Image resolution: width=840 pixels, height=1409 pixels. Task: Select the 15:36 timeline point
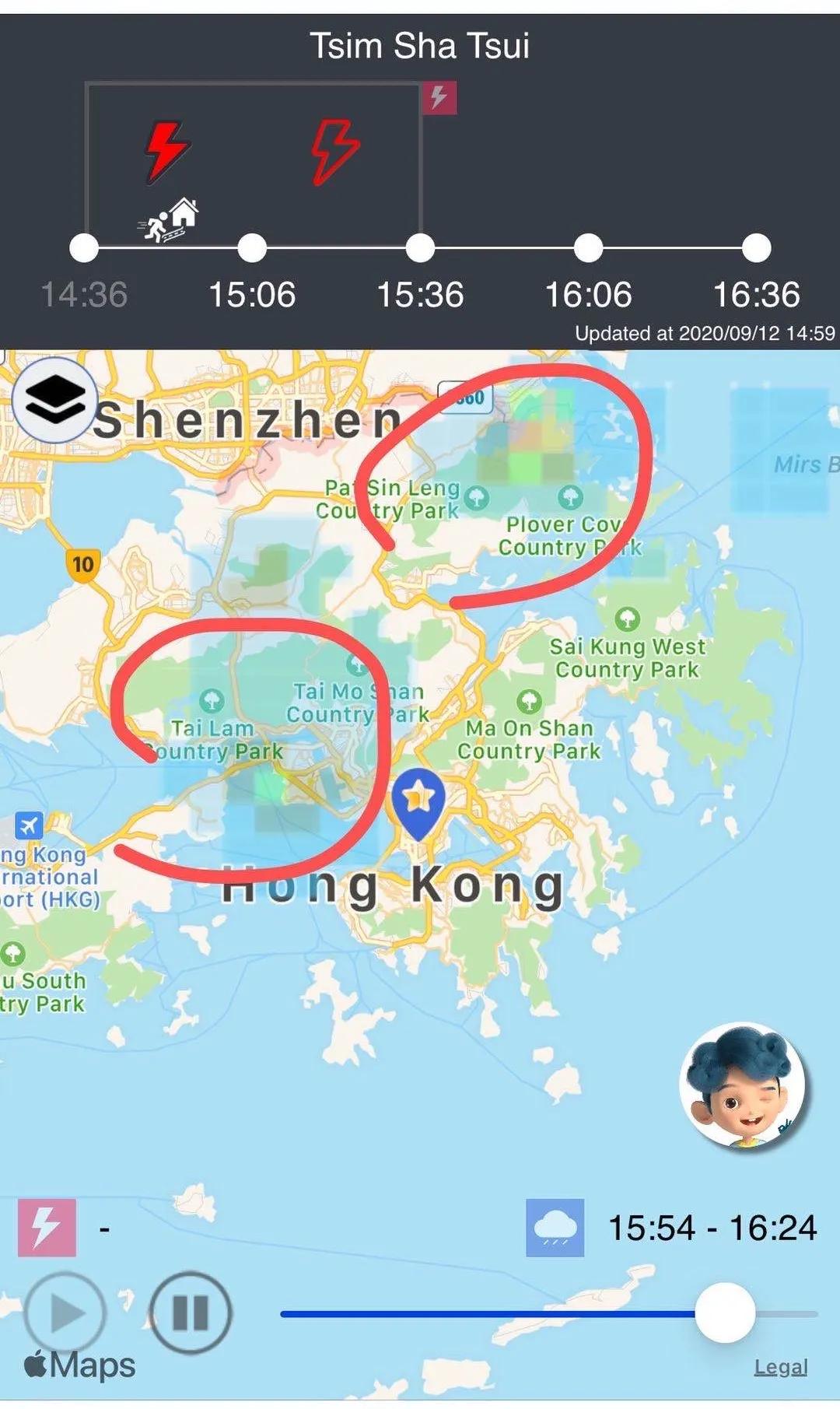pos(420,248)
